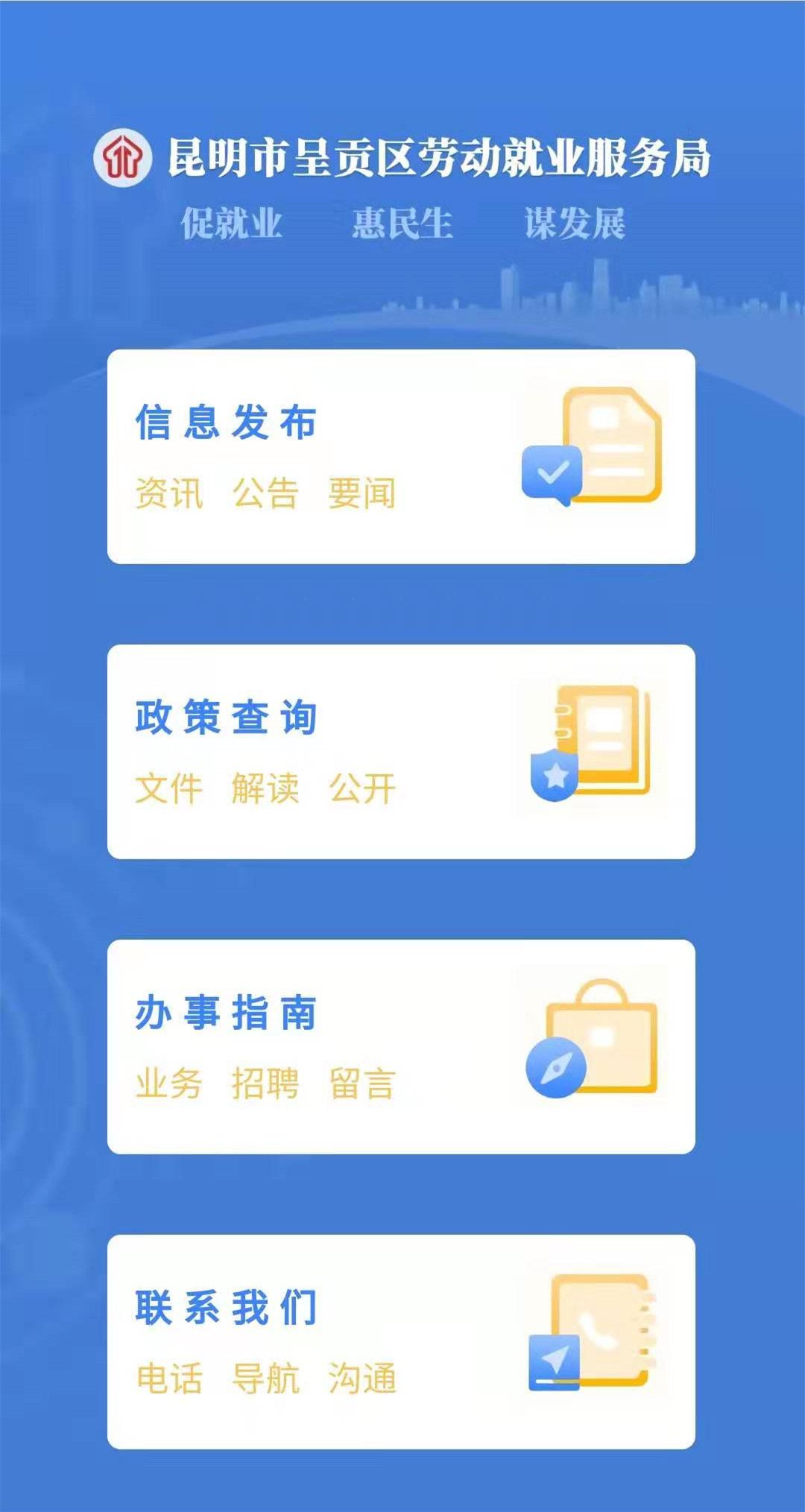Open the 政策查询 card

tap(401, 751)
